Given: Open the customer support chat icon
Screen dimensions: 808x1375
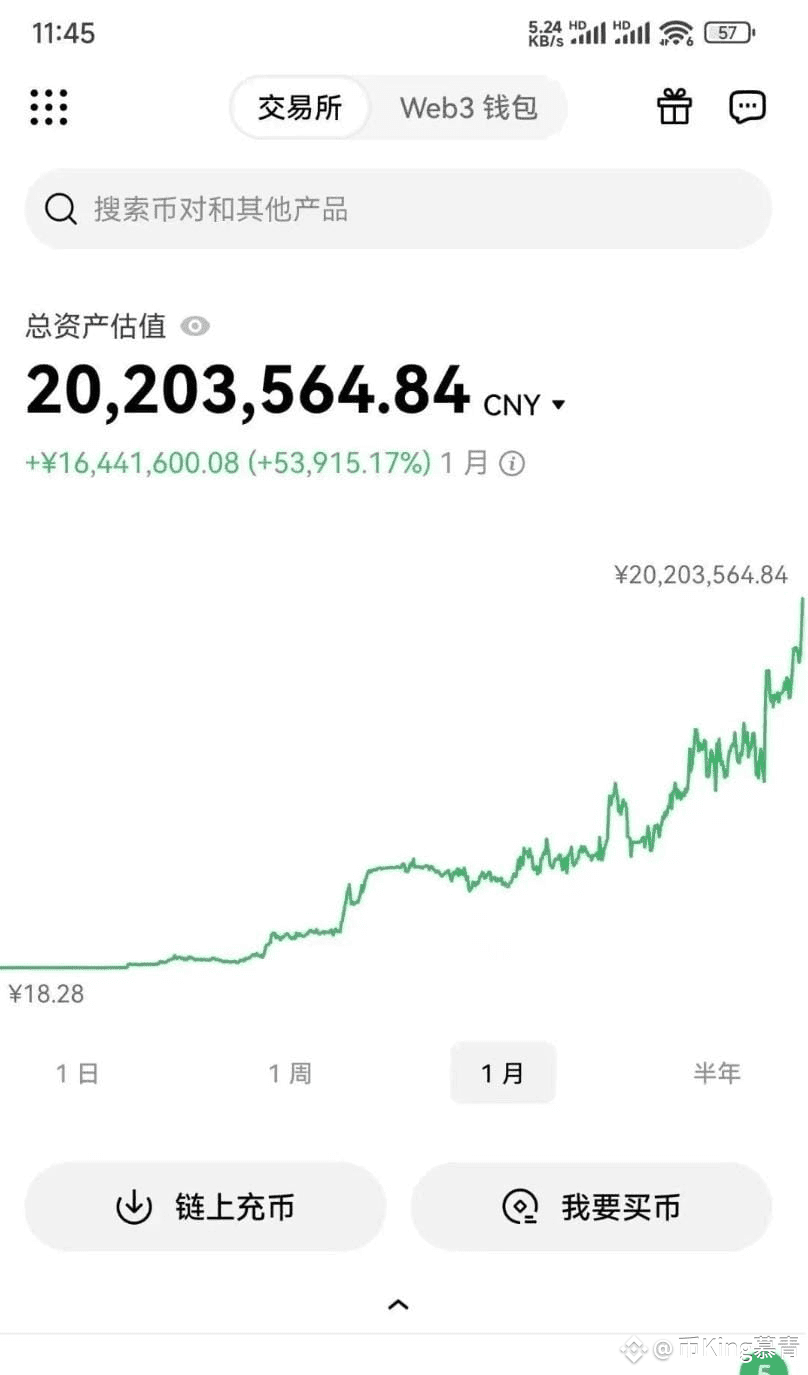Looking at the screenshot, I should (x=747, y=107).
